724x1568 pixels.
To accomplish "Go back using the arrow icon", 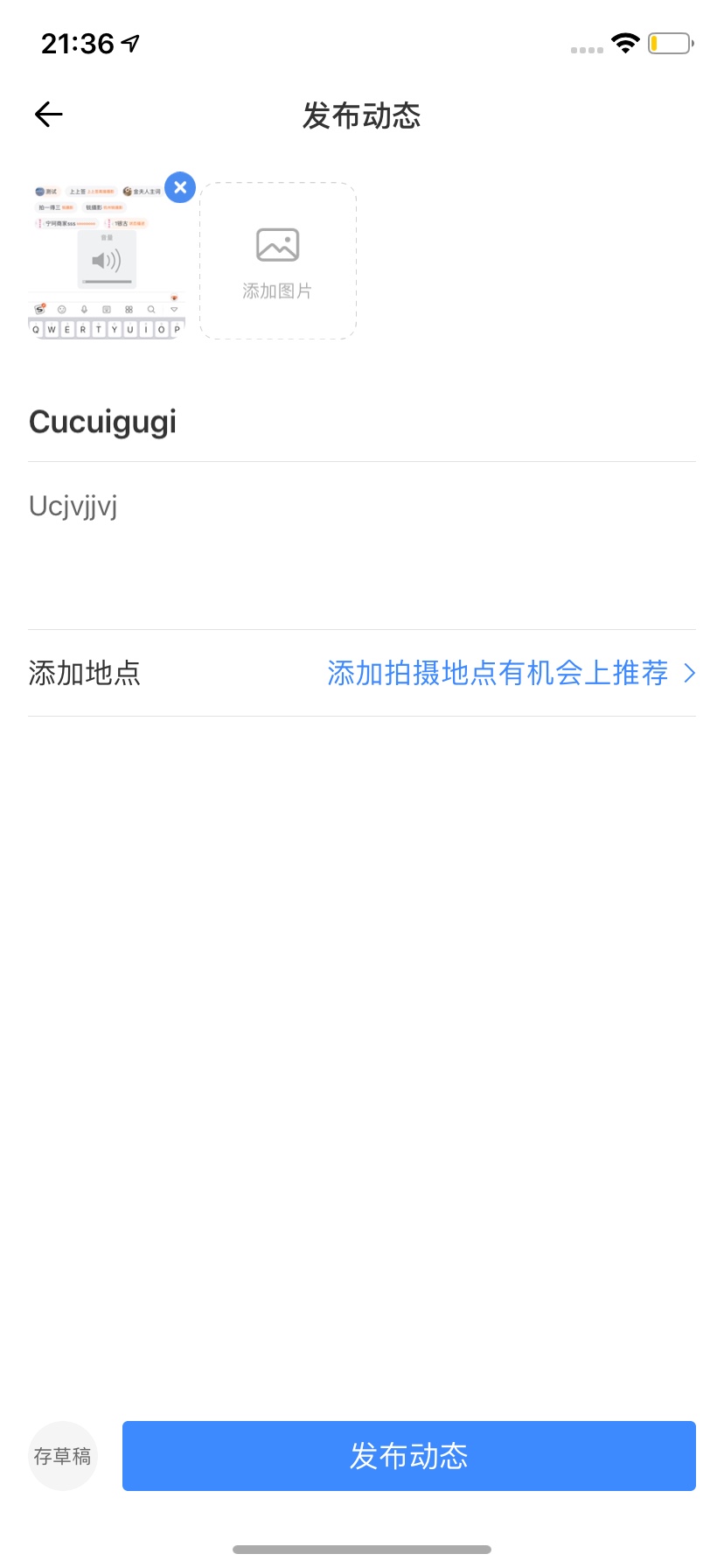I will (x=49, y=115).
